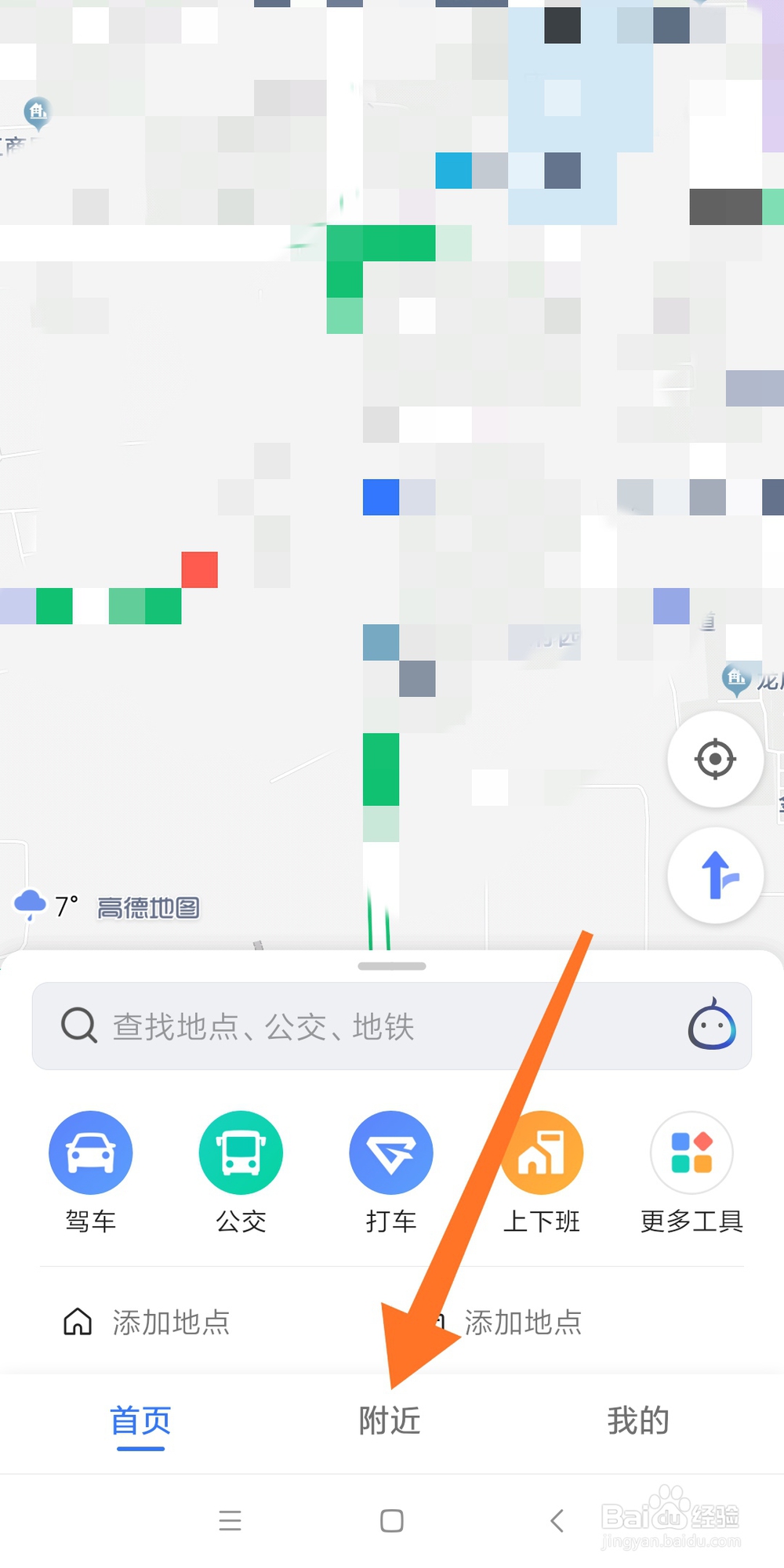784x1568 pixels.
Task: Tap the 高德地图 map logo
Action: (149, 908)
